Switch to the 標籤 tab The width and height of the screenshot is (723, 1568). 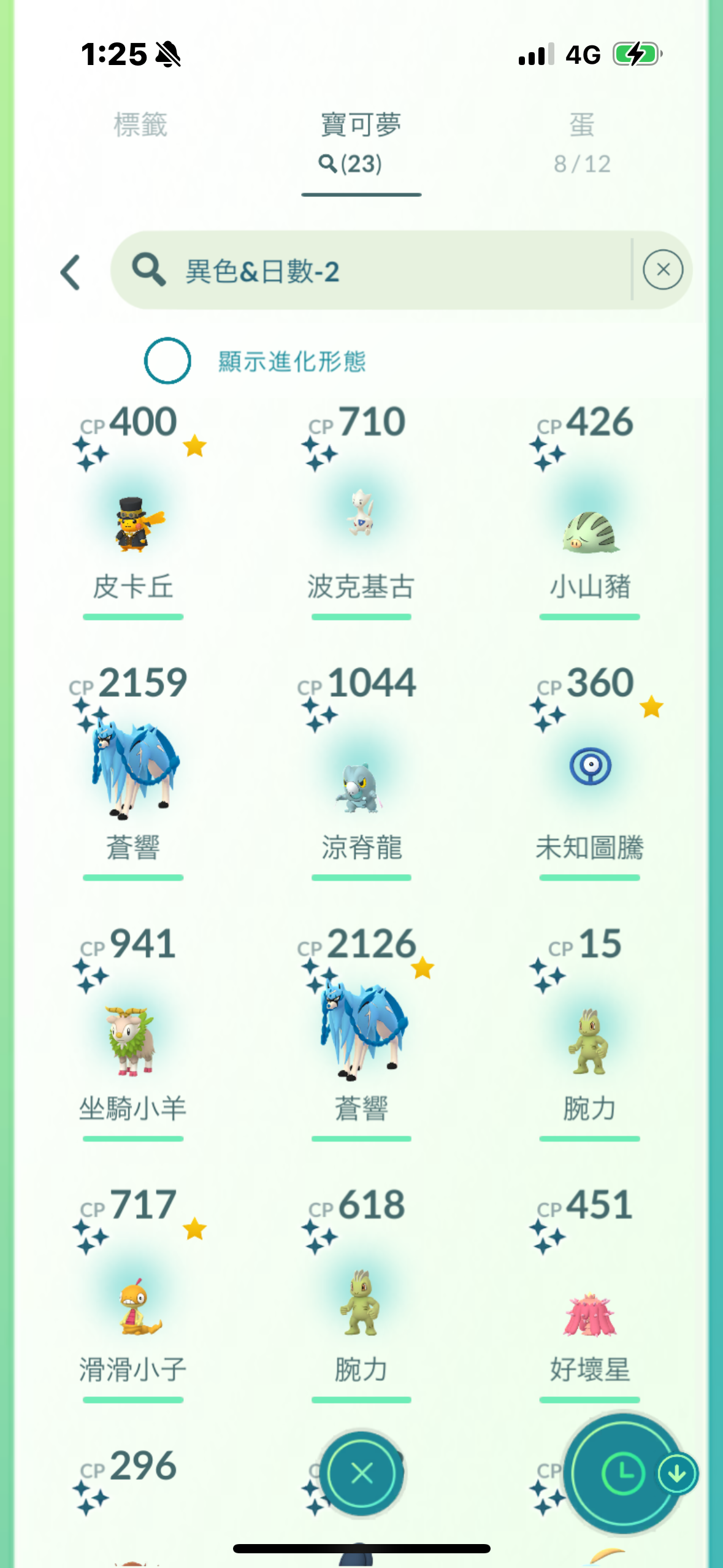pos(140,125)
